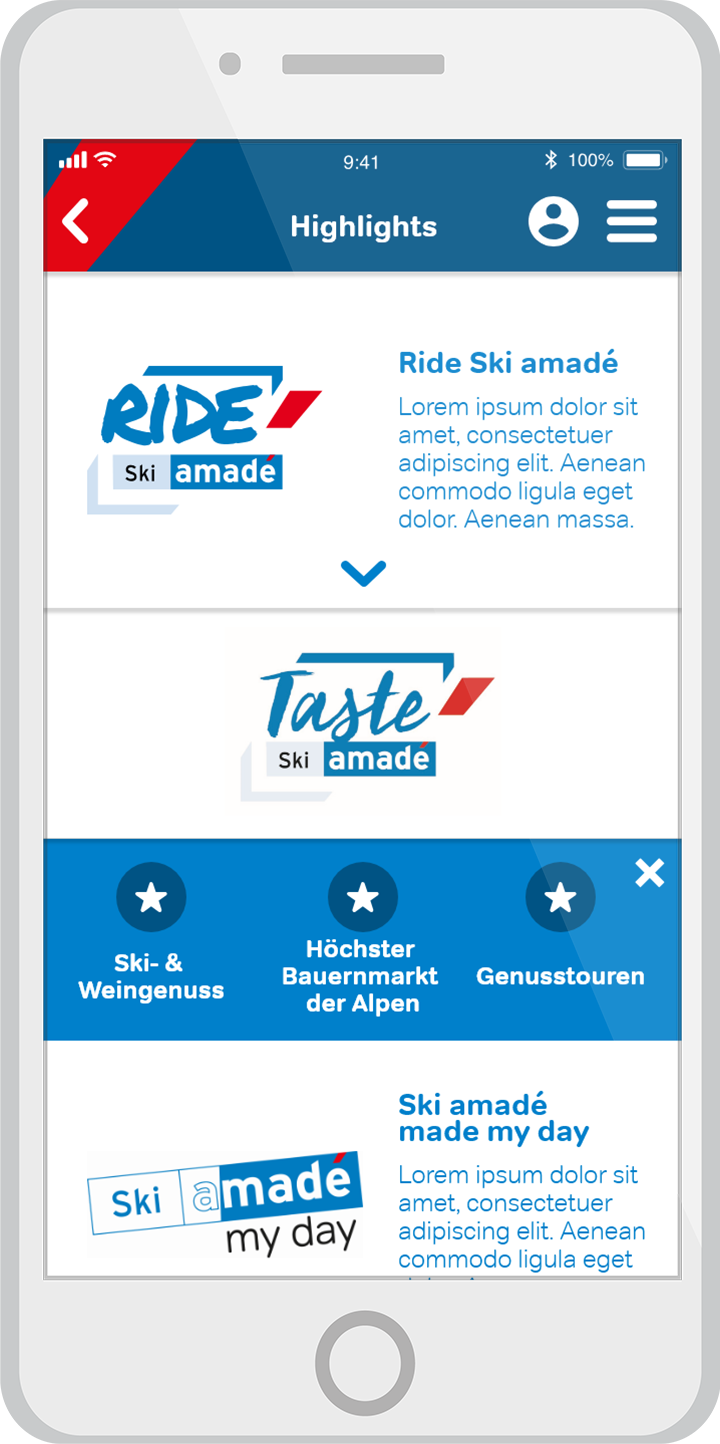
Task: Select the Taste Ski amadé card
Action: point(362,724)
